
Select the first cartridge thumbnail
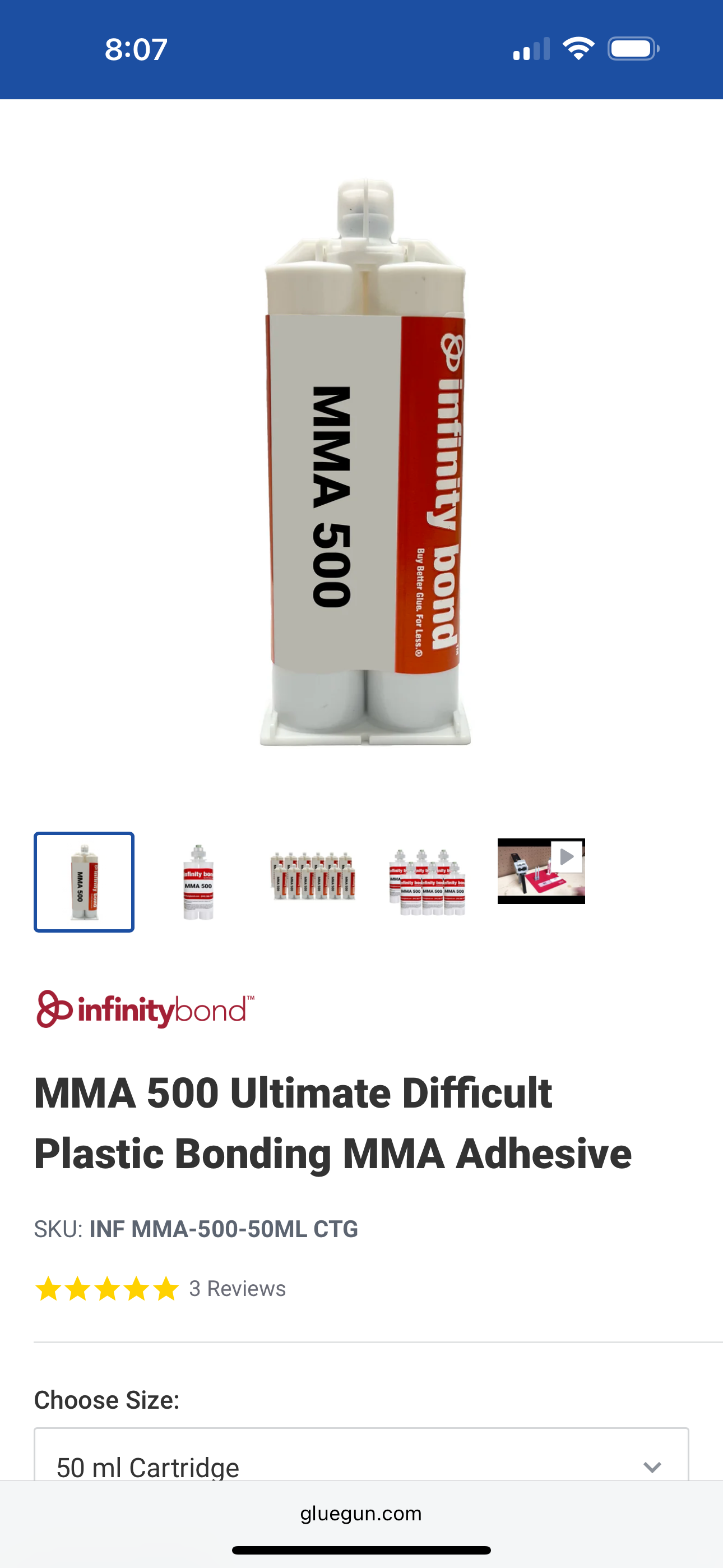pos(84,882)
